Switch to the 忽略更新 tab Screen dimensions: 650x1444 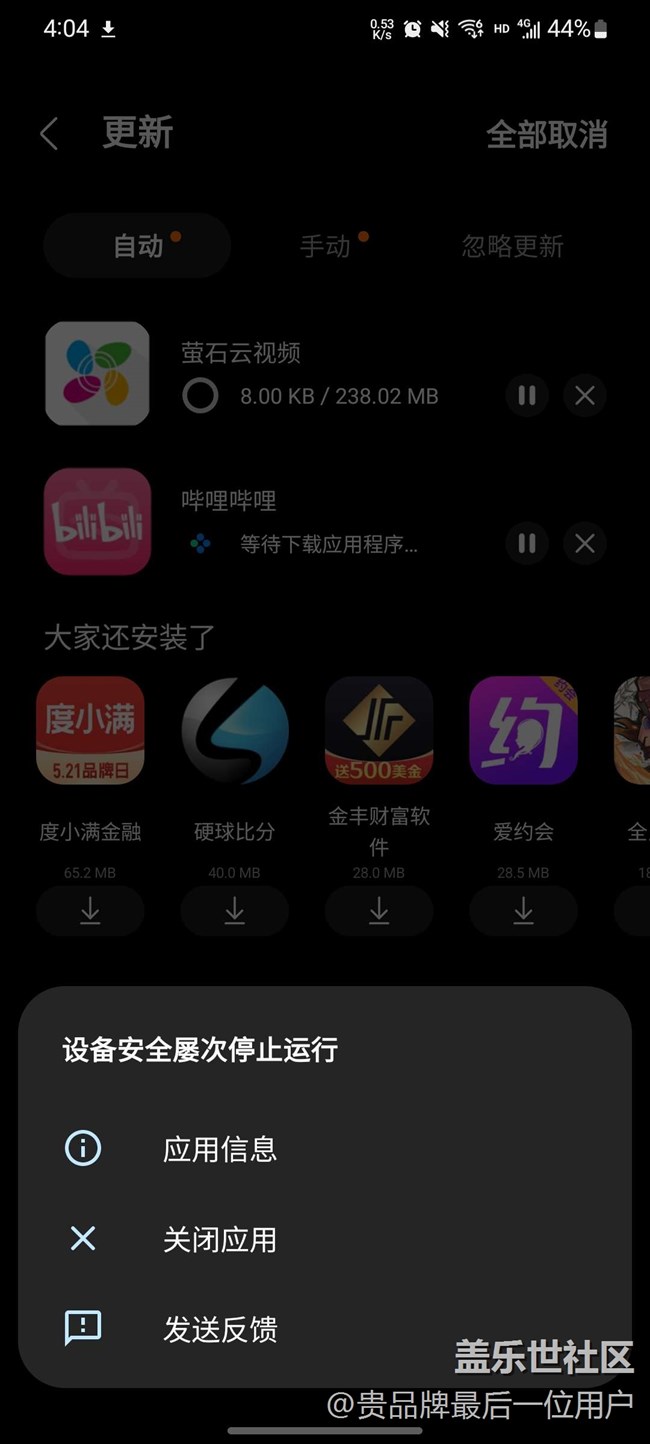(x=512, y=246)
